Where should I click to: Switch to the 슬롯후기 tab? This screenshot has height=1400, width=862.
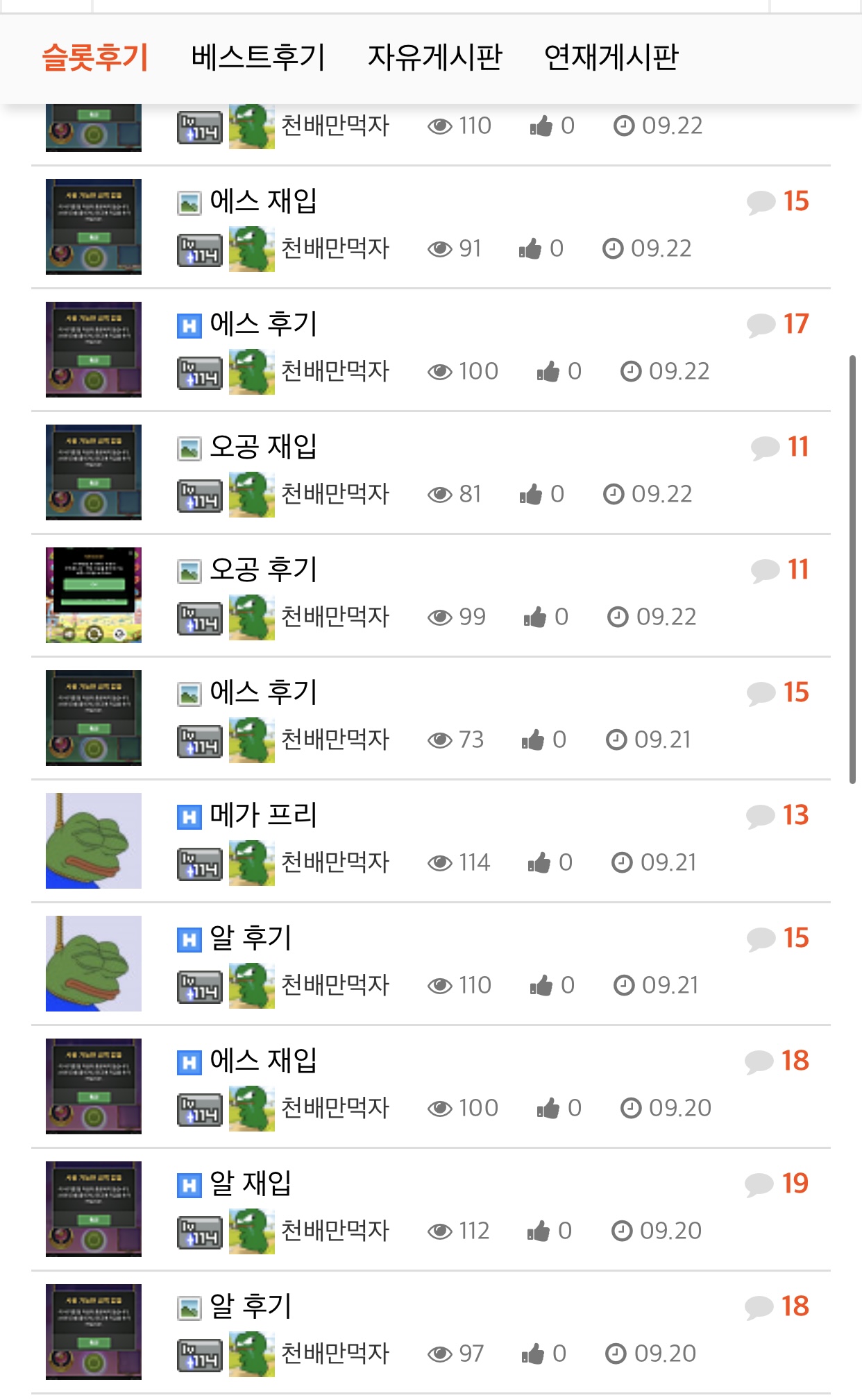(95, 57)
